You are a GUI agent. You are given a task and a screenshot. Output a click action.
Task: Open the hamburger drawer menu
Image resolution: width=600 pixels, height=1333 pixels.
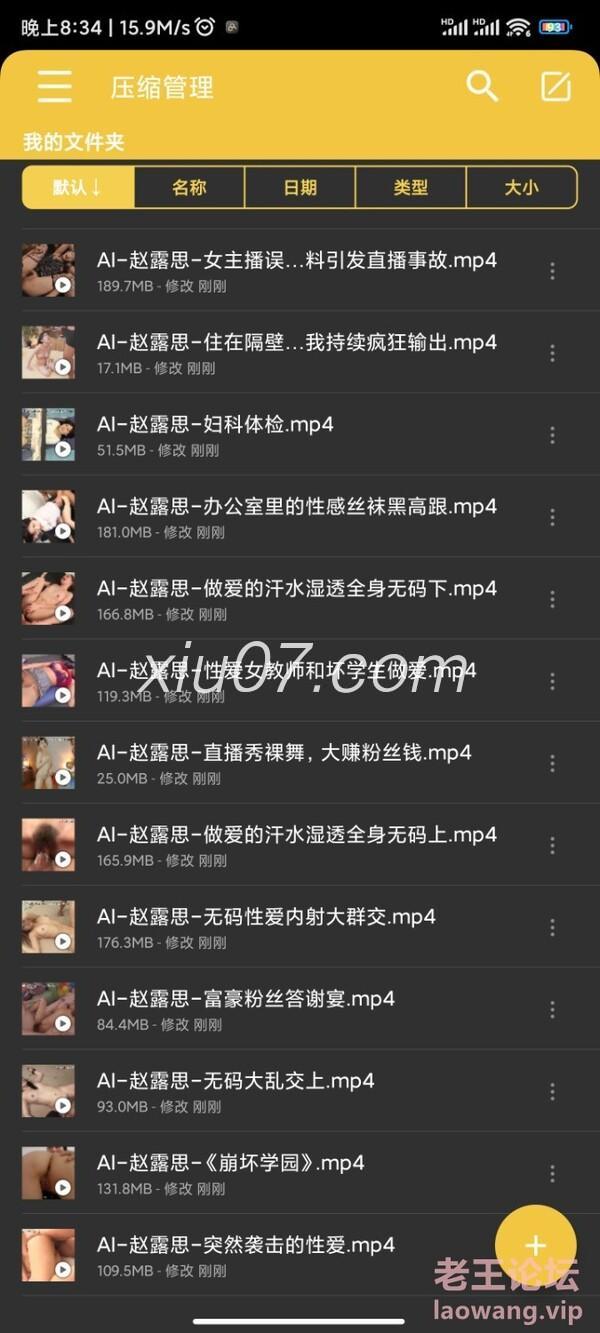click(55, 87)
